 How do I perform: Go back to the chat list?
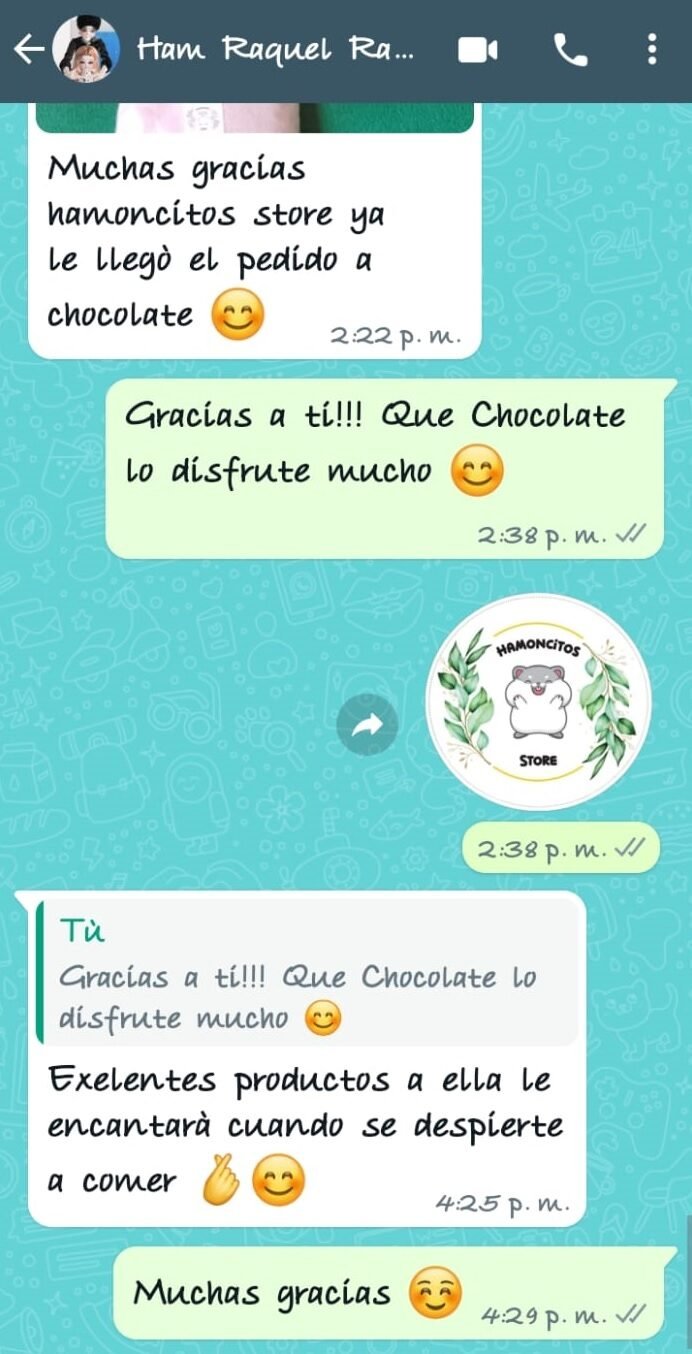[x=28, y=49]
